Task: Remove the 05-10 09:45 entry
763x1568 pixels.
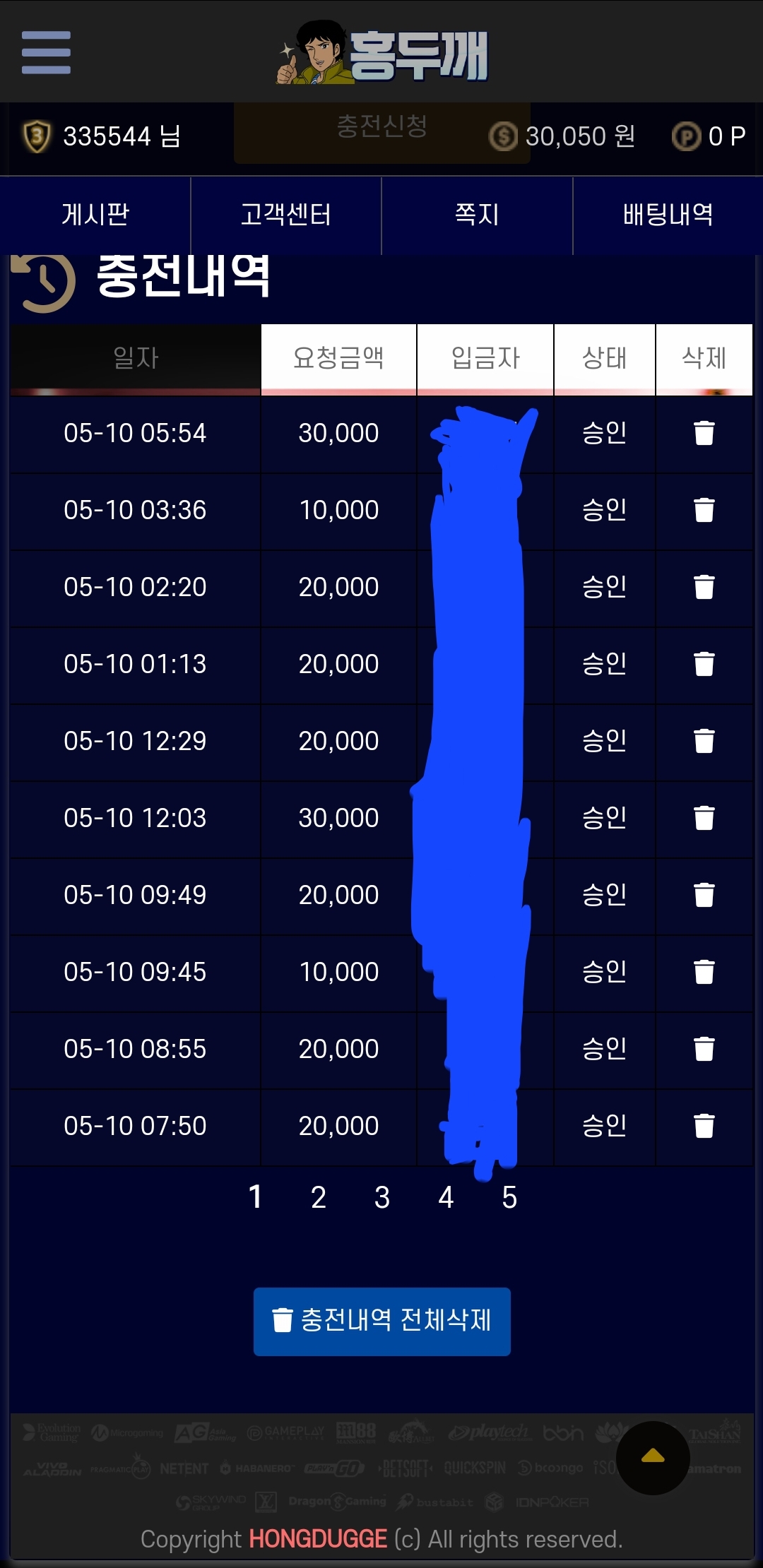Action: (x=704, y=972)
